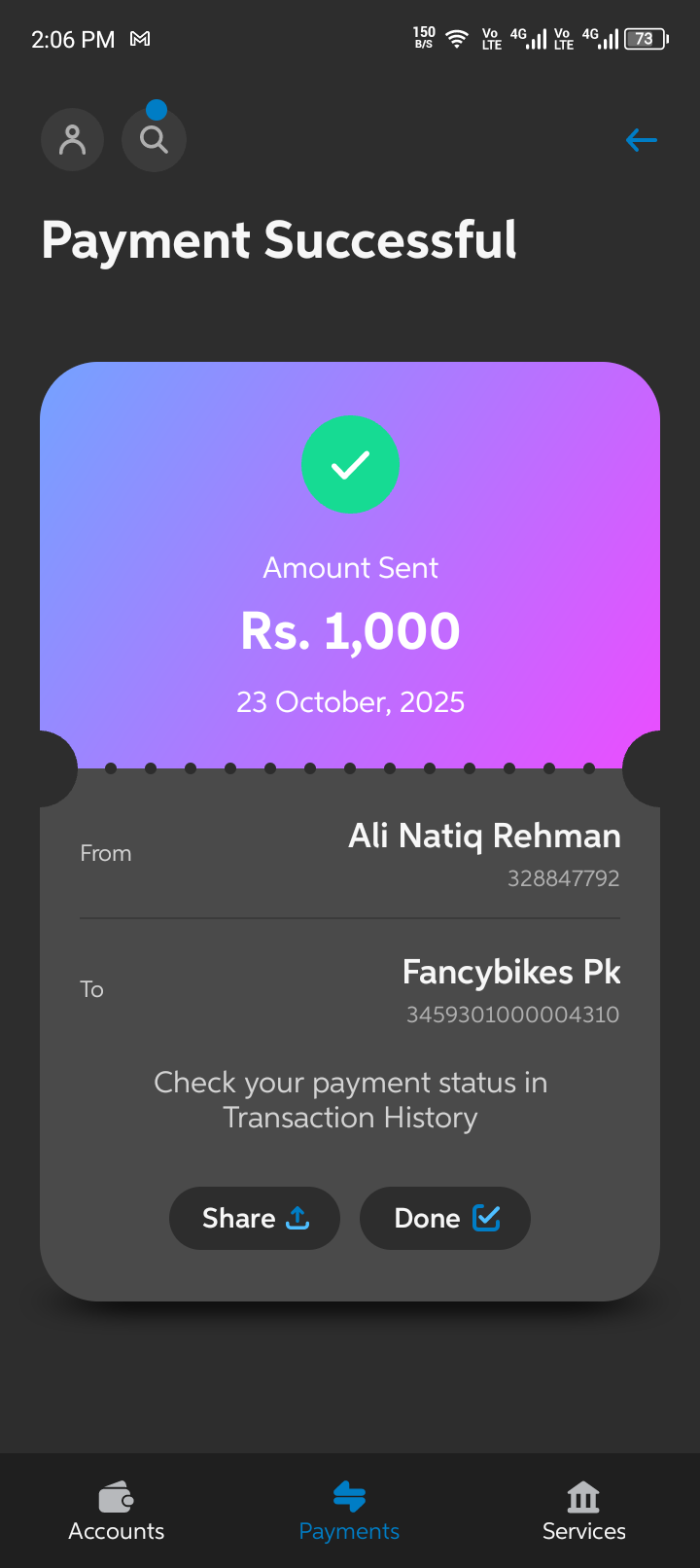This screenshot has width=700, height=1568.
Task: Open the Services tab
Action: 583,1512
